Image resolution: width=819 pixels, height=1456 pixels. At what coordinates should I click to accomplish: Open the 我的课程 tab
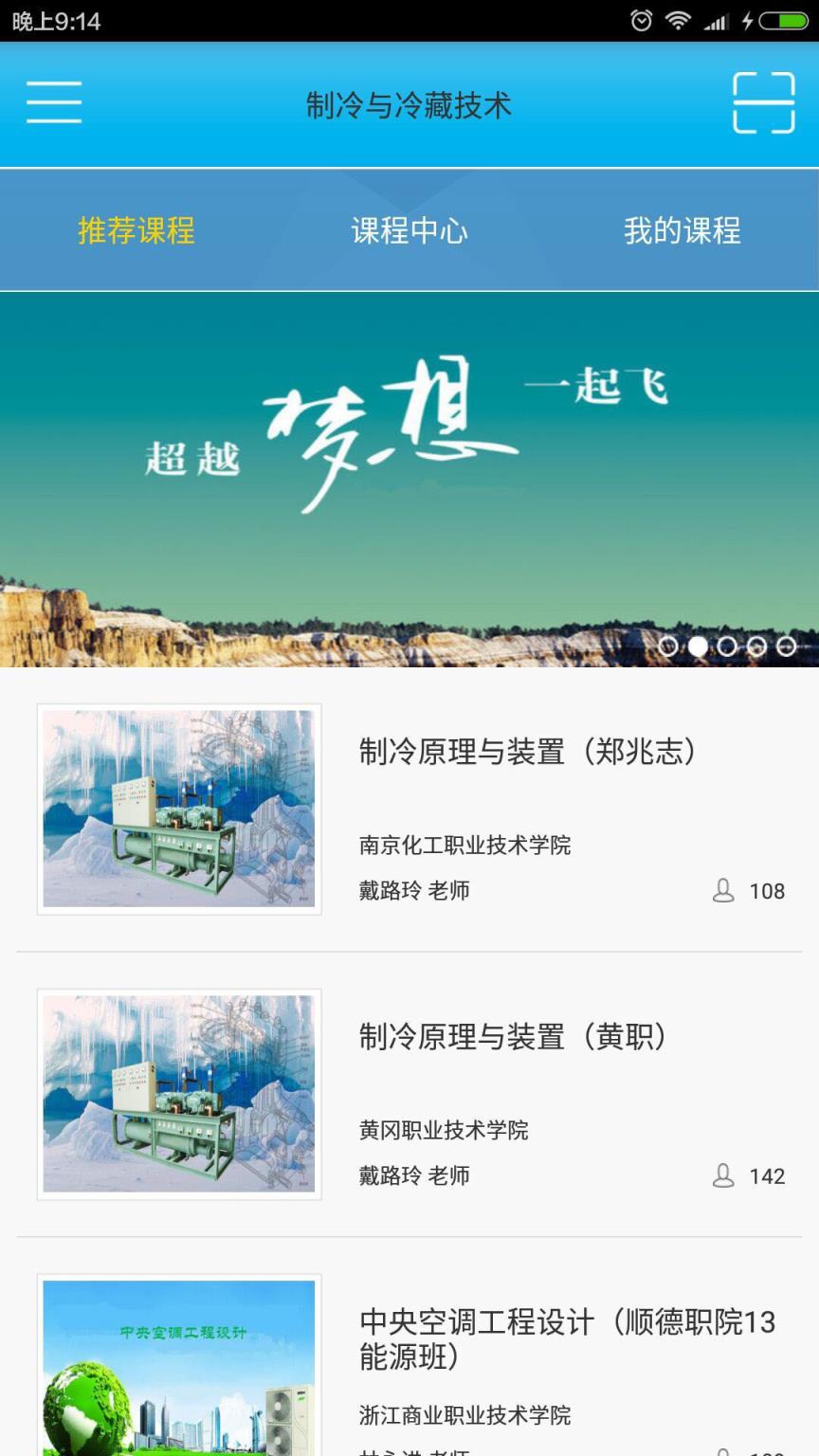684,230
